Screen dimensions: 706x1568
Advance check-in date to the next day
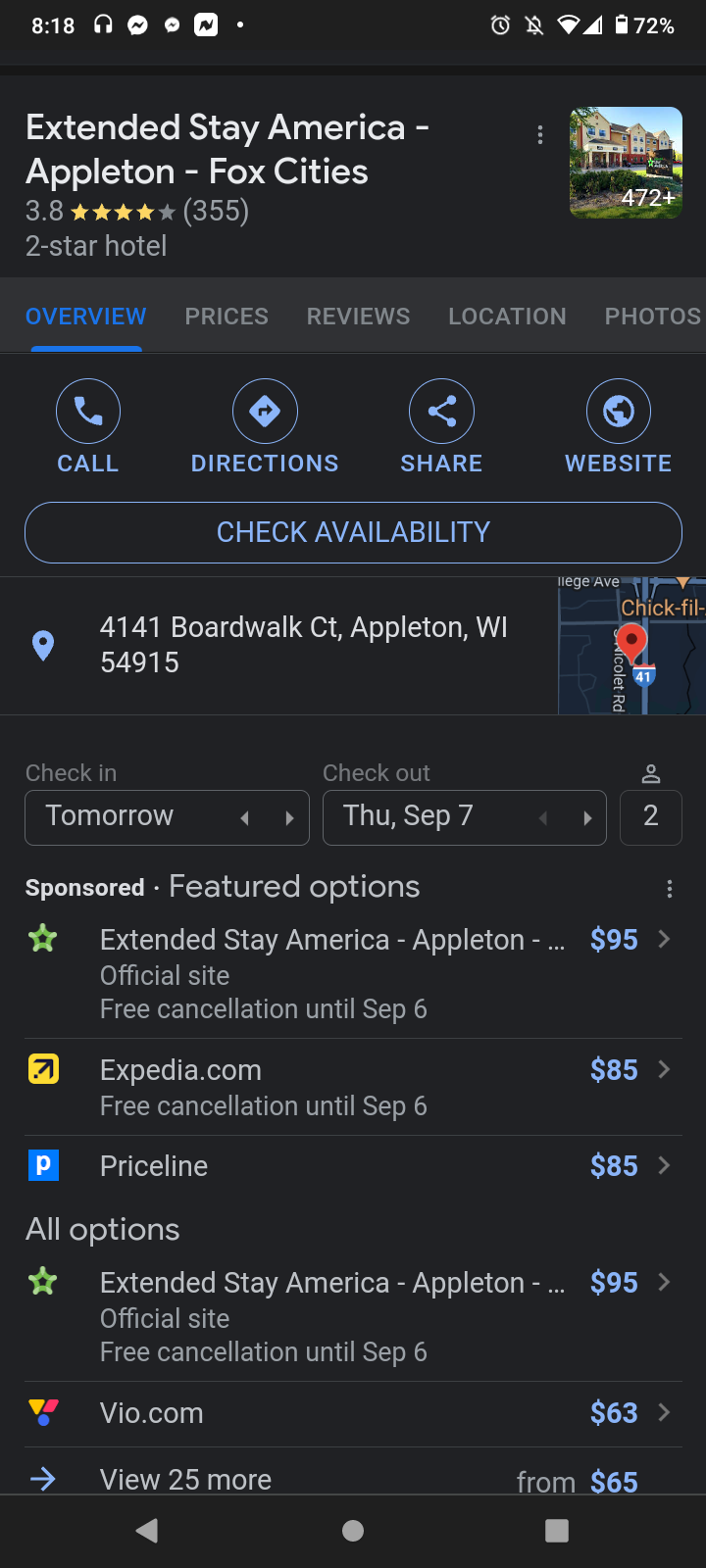(x=289, y=818)
